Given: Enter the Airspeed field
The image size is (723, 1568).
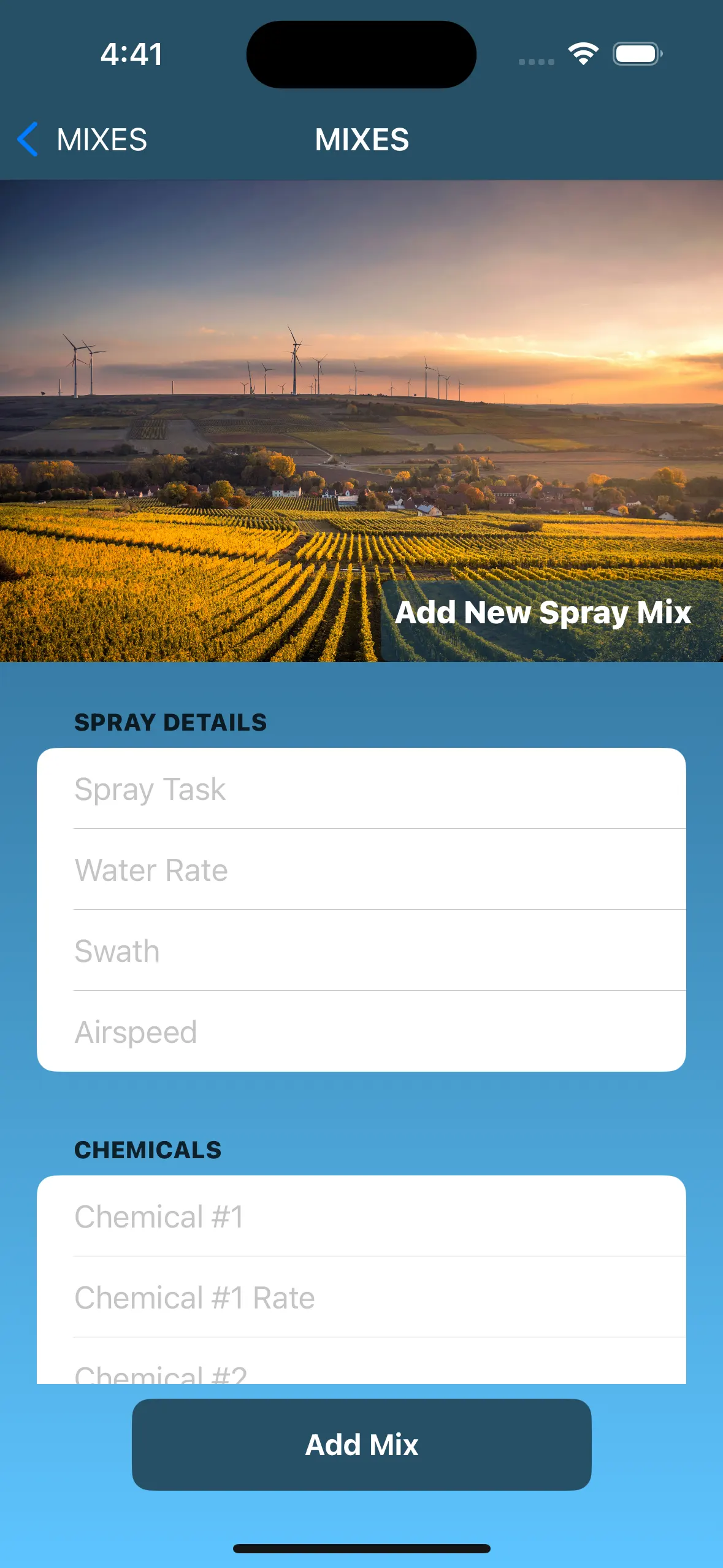Looking at the screenshot, I should (361, 1032).
